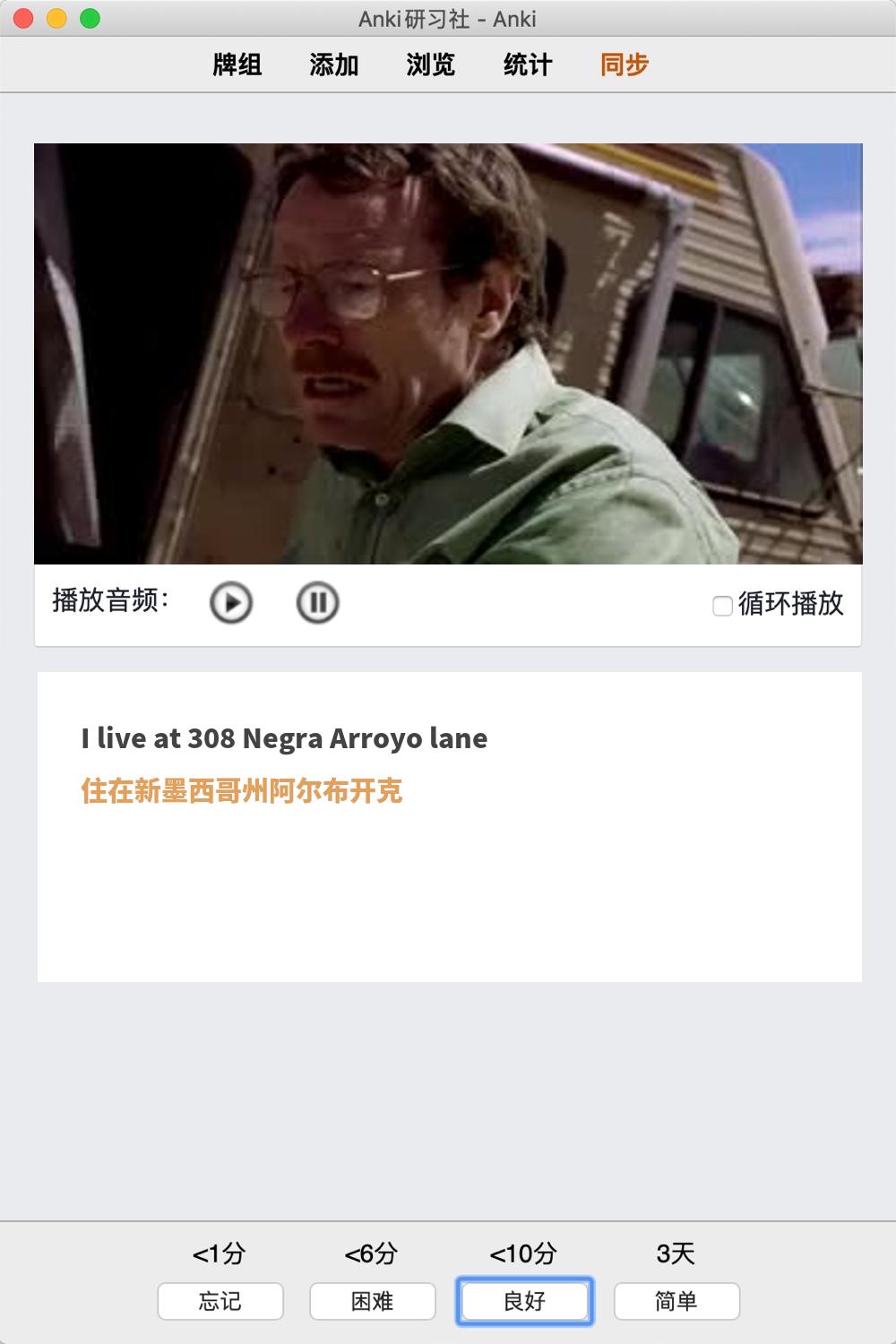Open 添加 to add a card
The image size is (896, 1344).
pyautogui.click(x=334, y=65)
